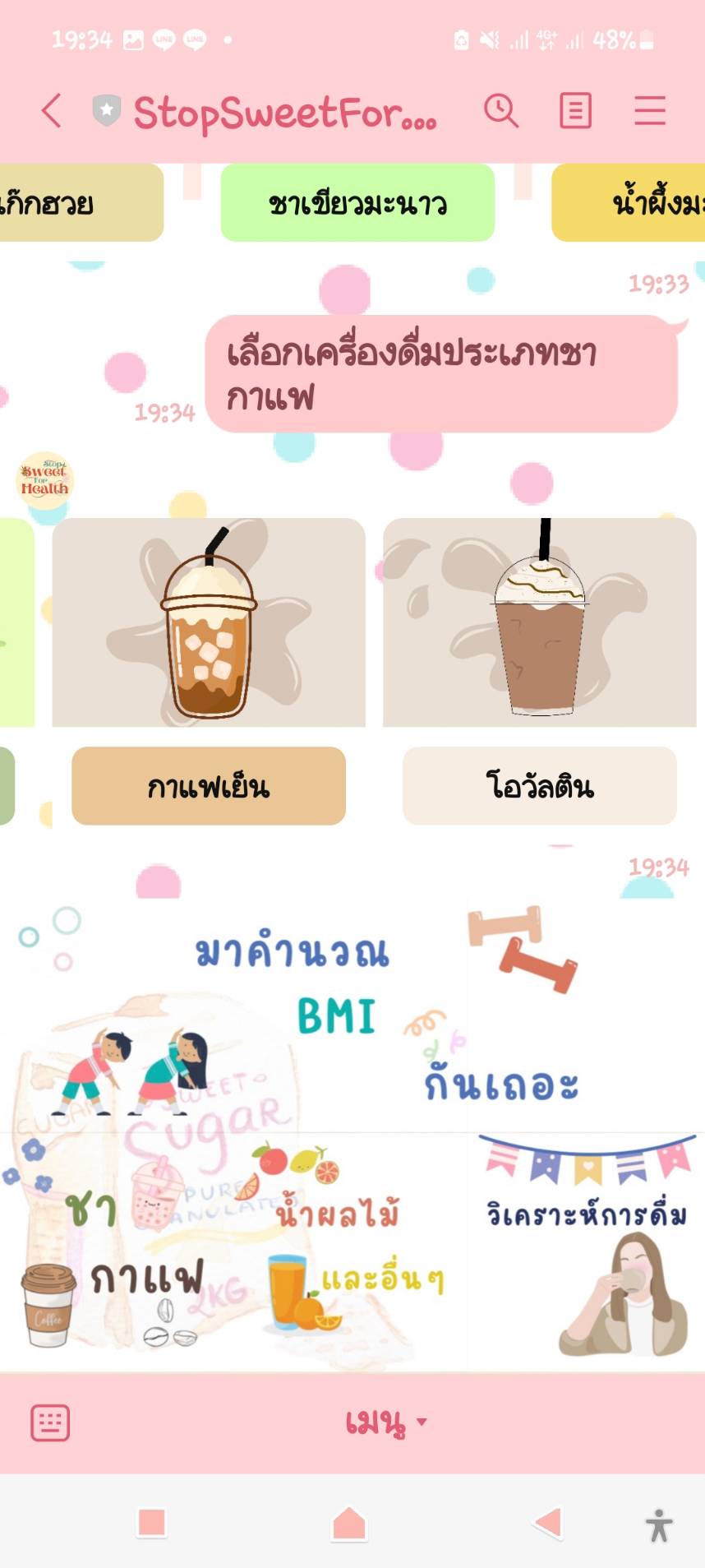Choose the โอวัลติน button
This screenshot has height=1568, width=705.
(539, 786)
